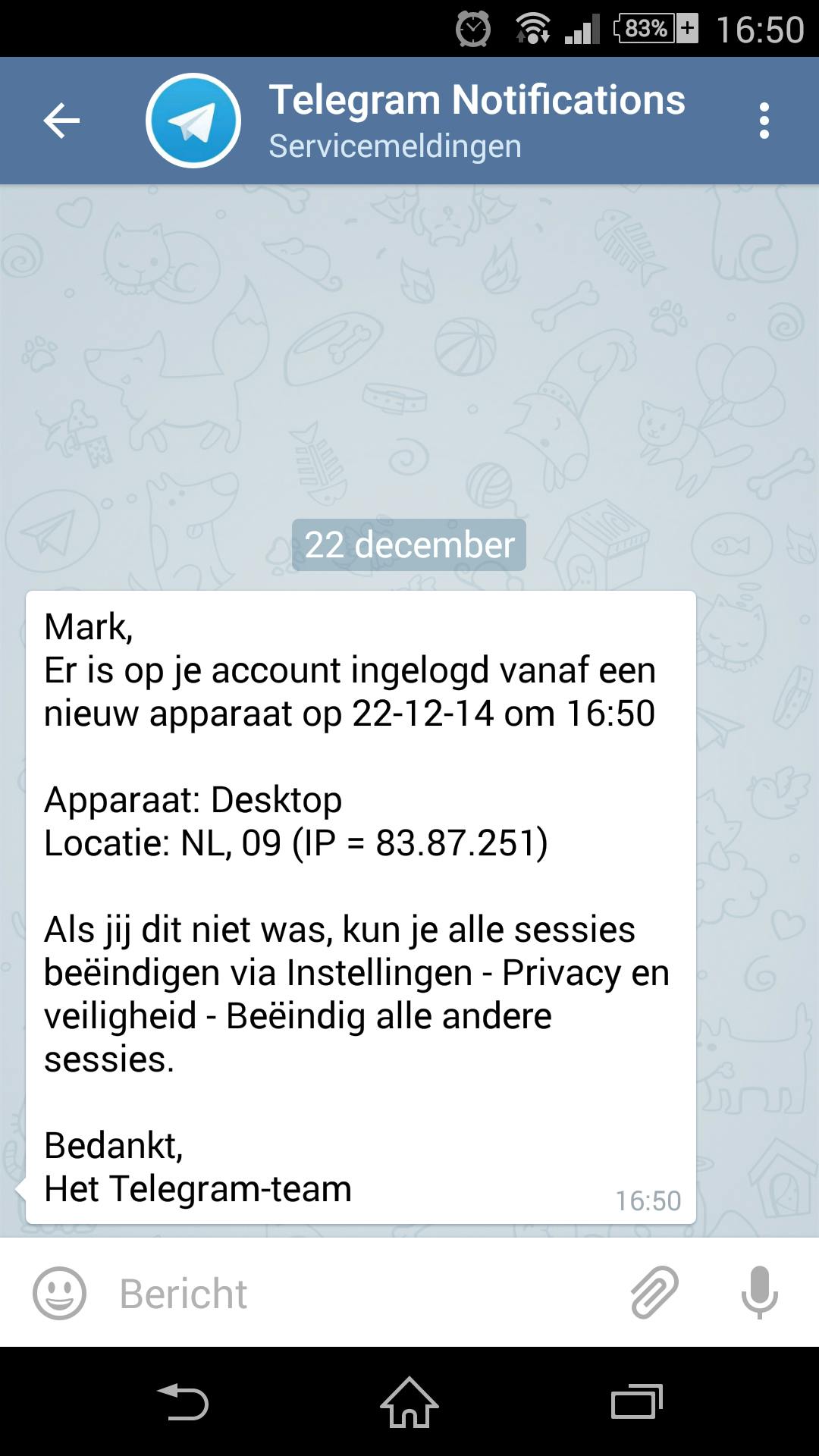Tap the system home button

(409, 1402)
